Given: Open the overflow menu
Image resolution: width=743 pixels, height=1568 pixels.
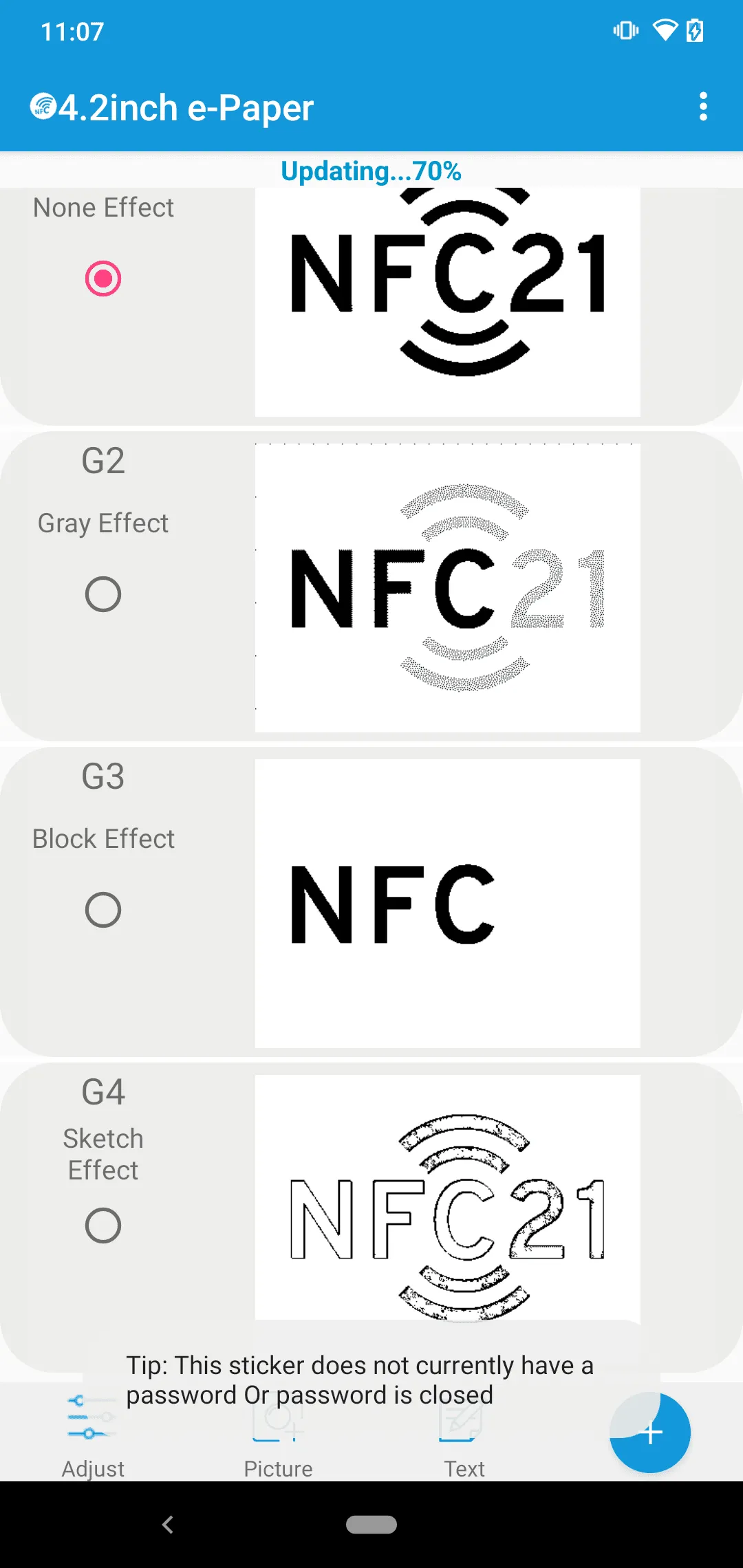Looking at the screenshot, I should (x=702, y=107).
